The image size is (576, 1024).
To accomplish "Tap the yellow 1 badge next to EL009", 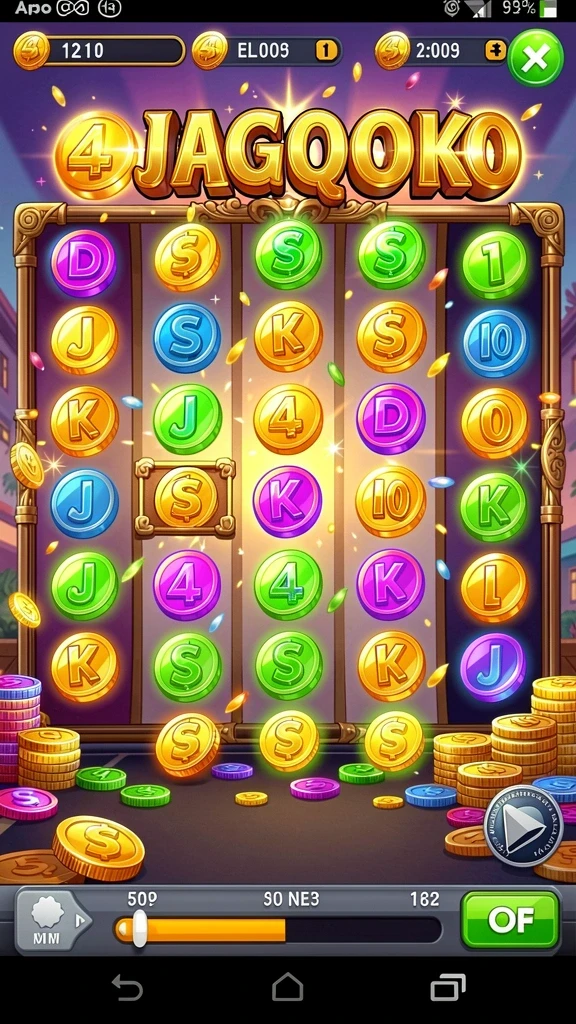I will 327,51.
